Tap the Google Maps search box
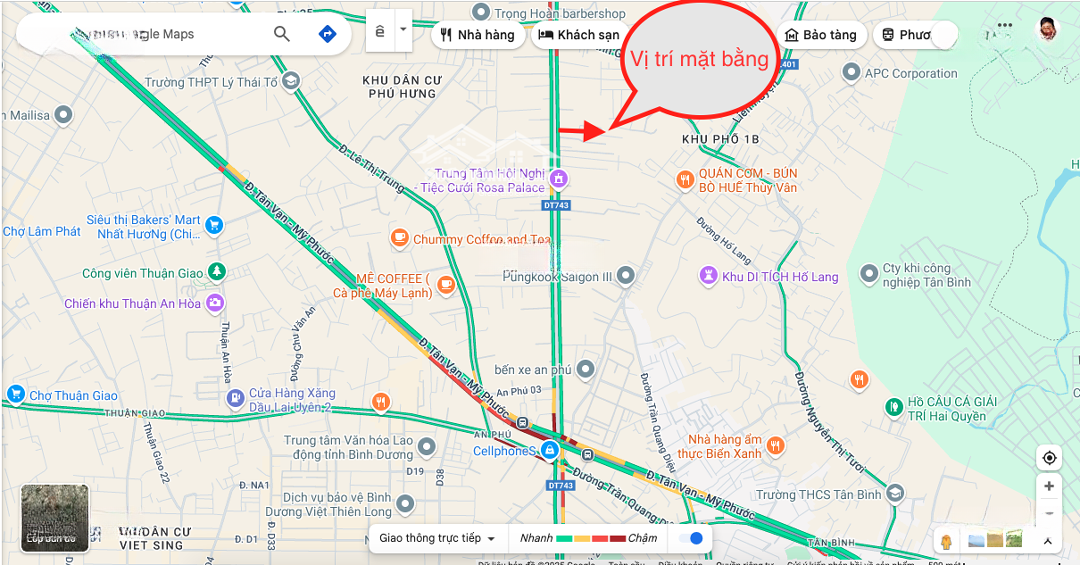 coord(150,34)
